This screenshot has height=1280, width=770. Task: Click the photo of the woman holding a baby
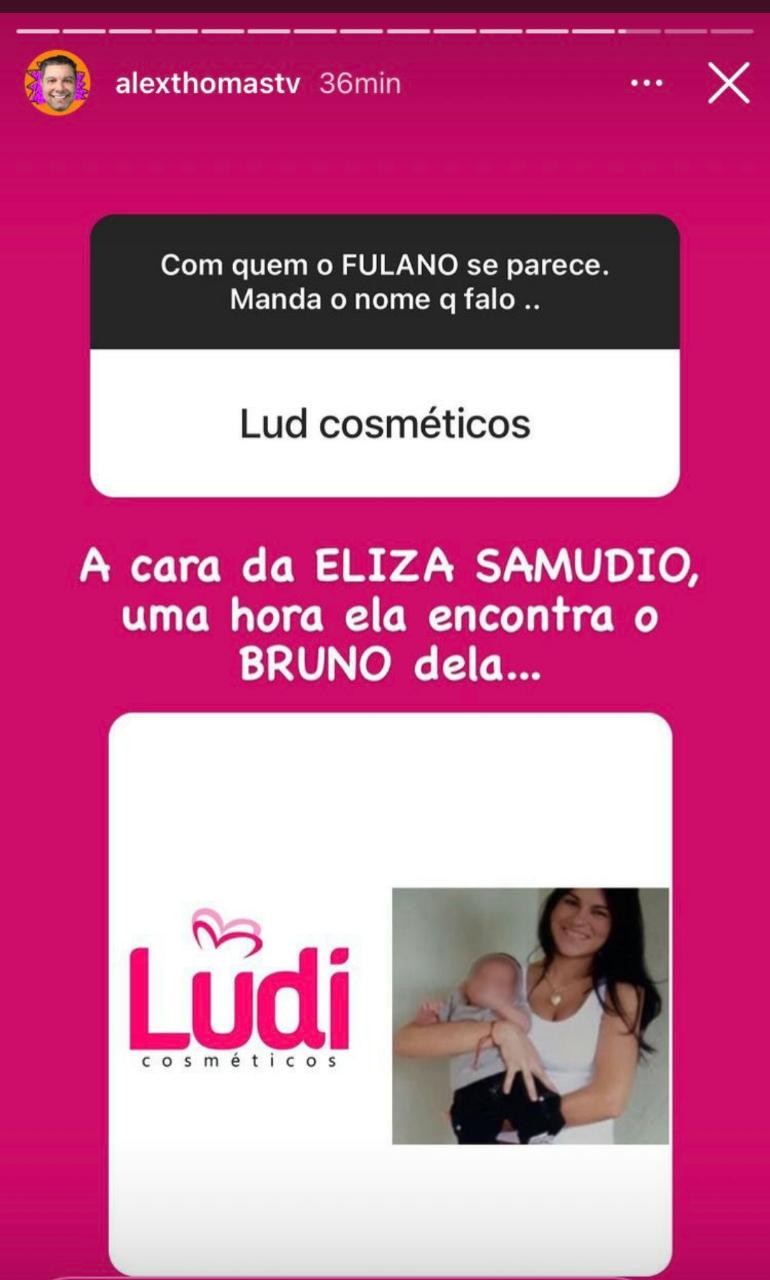point(530,1015)
